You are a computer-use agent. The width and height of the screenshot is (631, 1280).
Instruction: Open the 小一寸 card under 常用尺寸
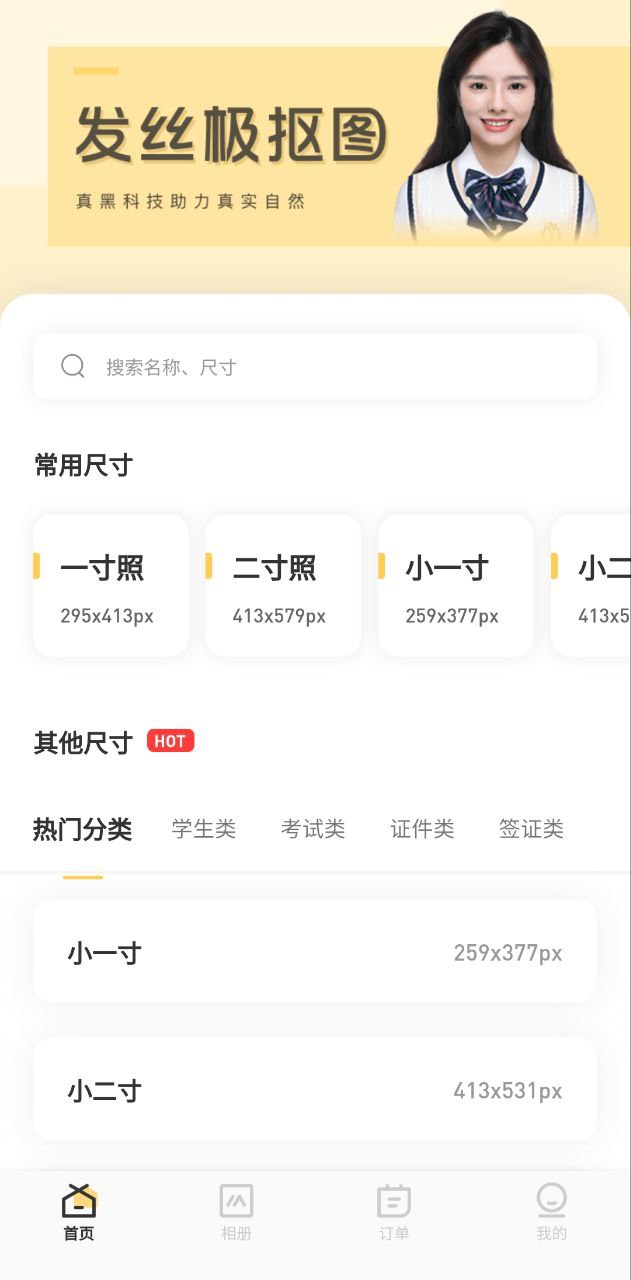point(455,585)
